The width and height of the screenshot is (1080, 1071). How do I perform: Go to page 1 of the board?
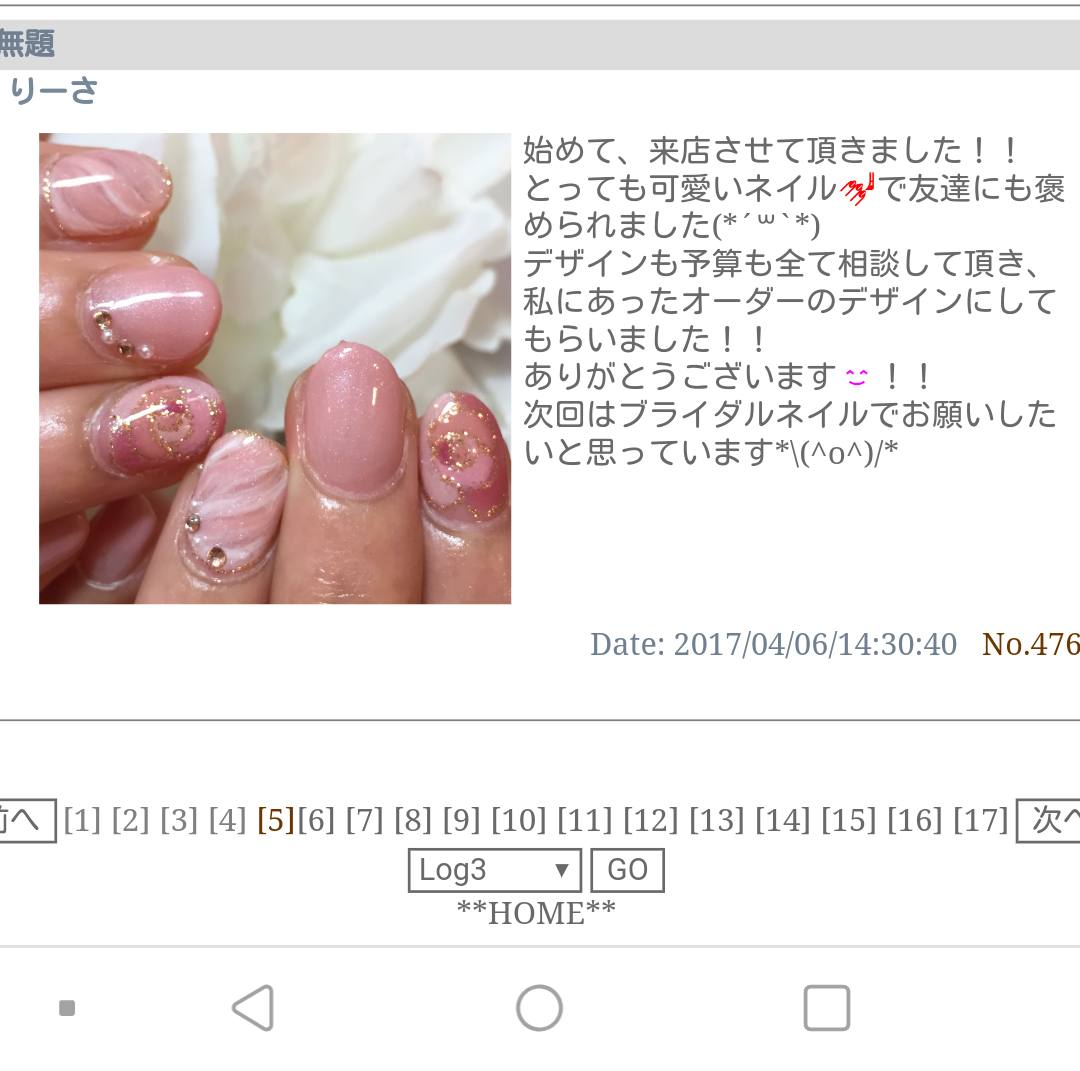pos(82,821)
